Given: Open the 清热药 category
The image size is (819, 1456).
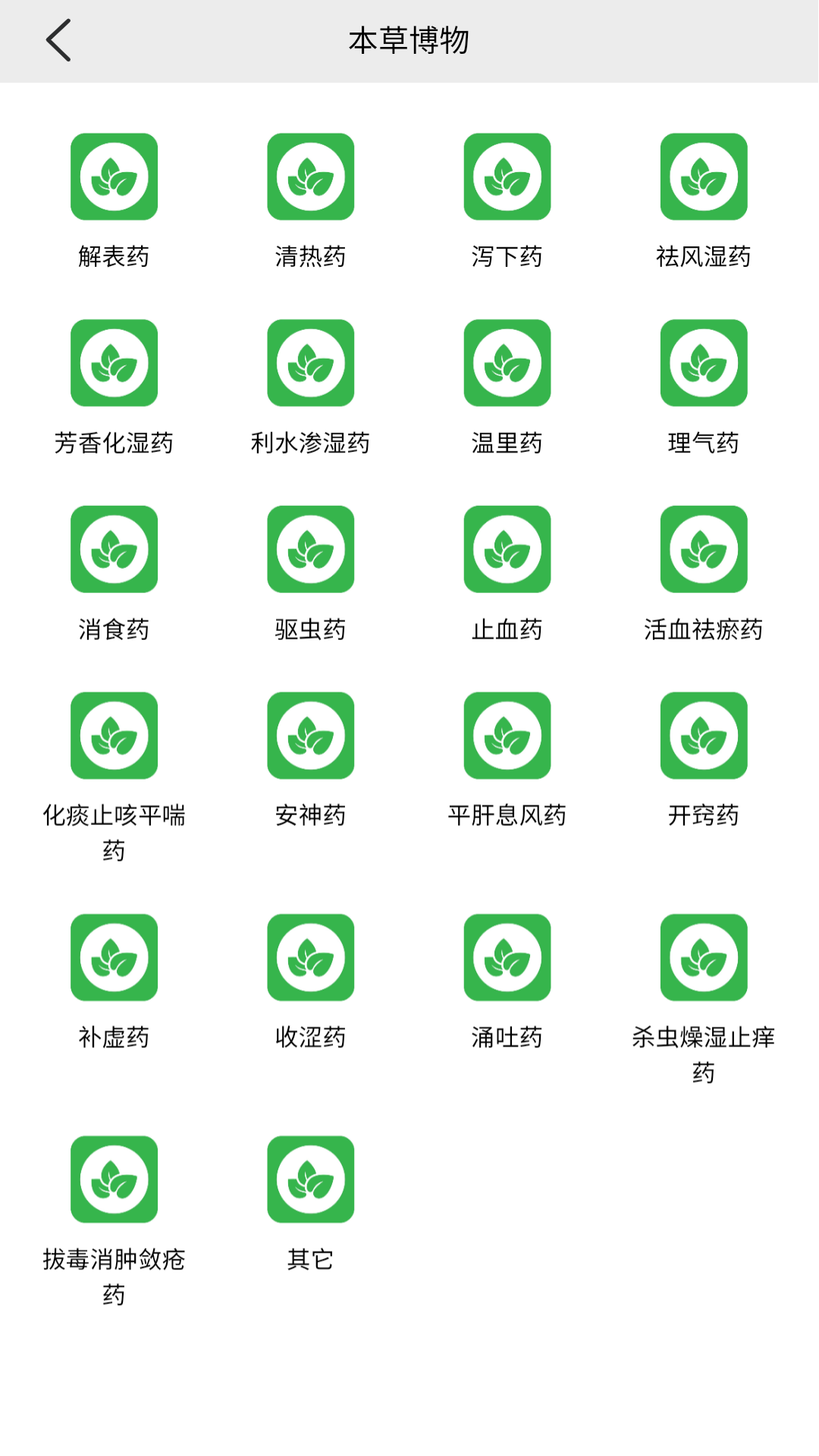Looking at the screenshot, I should [x=310, y=177].
